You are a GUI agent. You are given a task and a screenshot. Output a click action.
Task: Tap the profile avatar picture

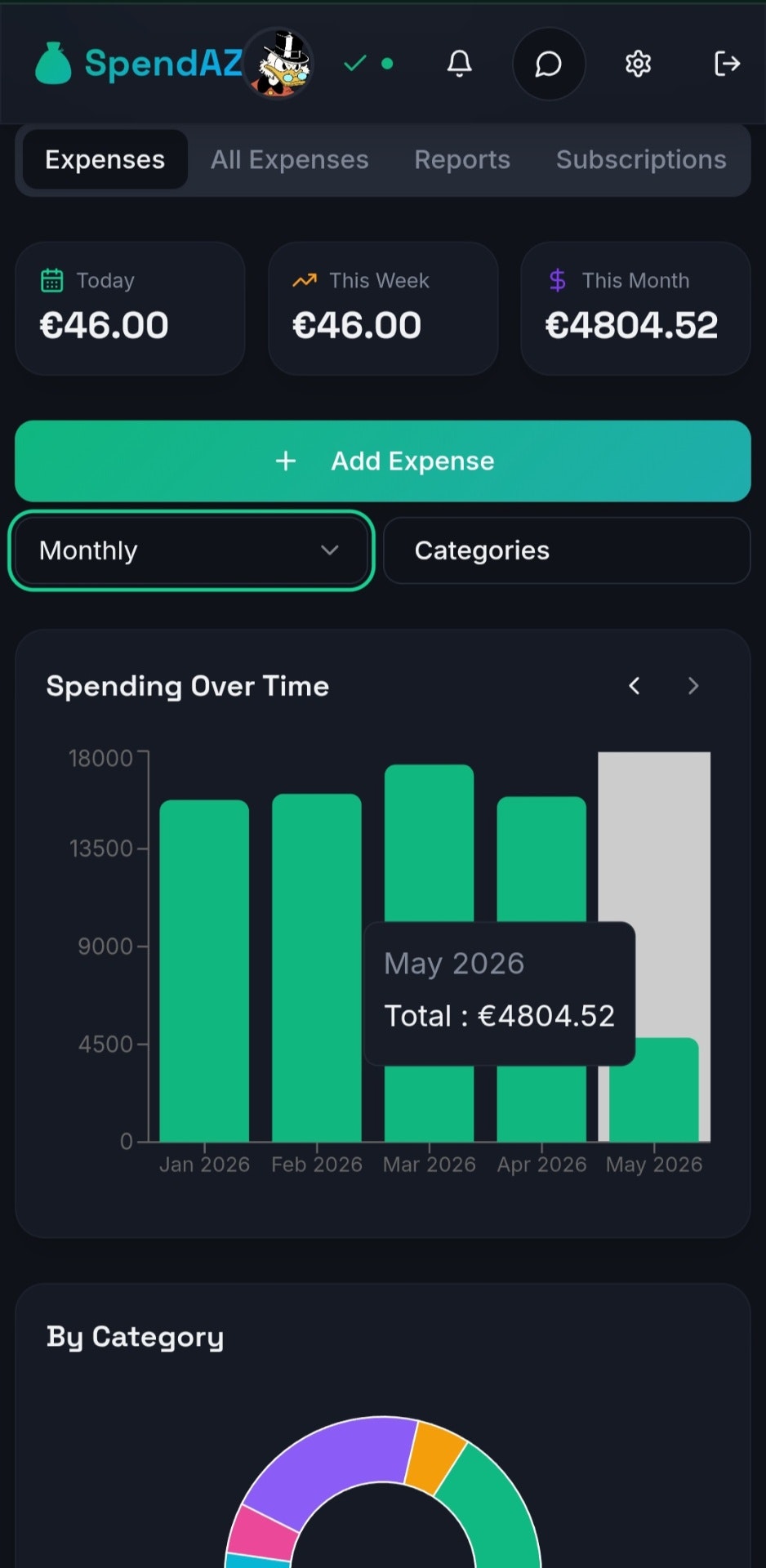pos(278,63)
